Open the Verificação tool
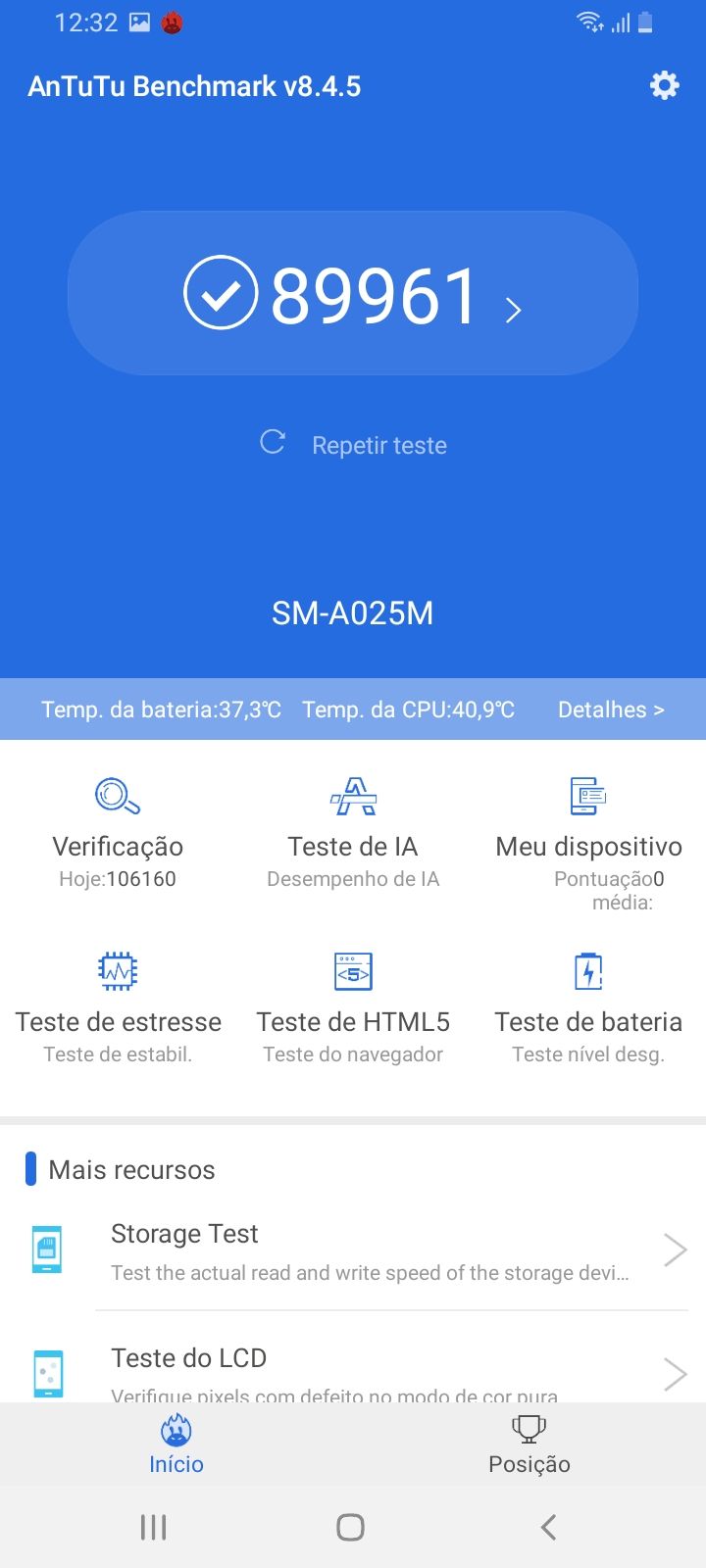The image size is (706, 1568). 118,831
